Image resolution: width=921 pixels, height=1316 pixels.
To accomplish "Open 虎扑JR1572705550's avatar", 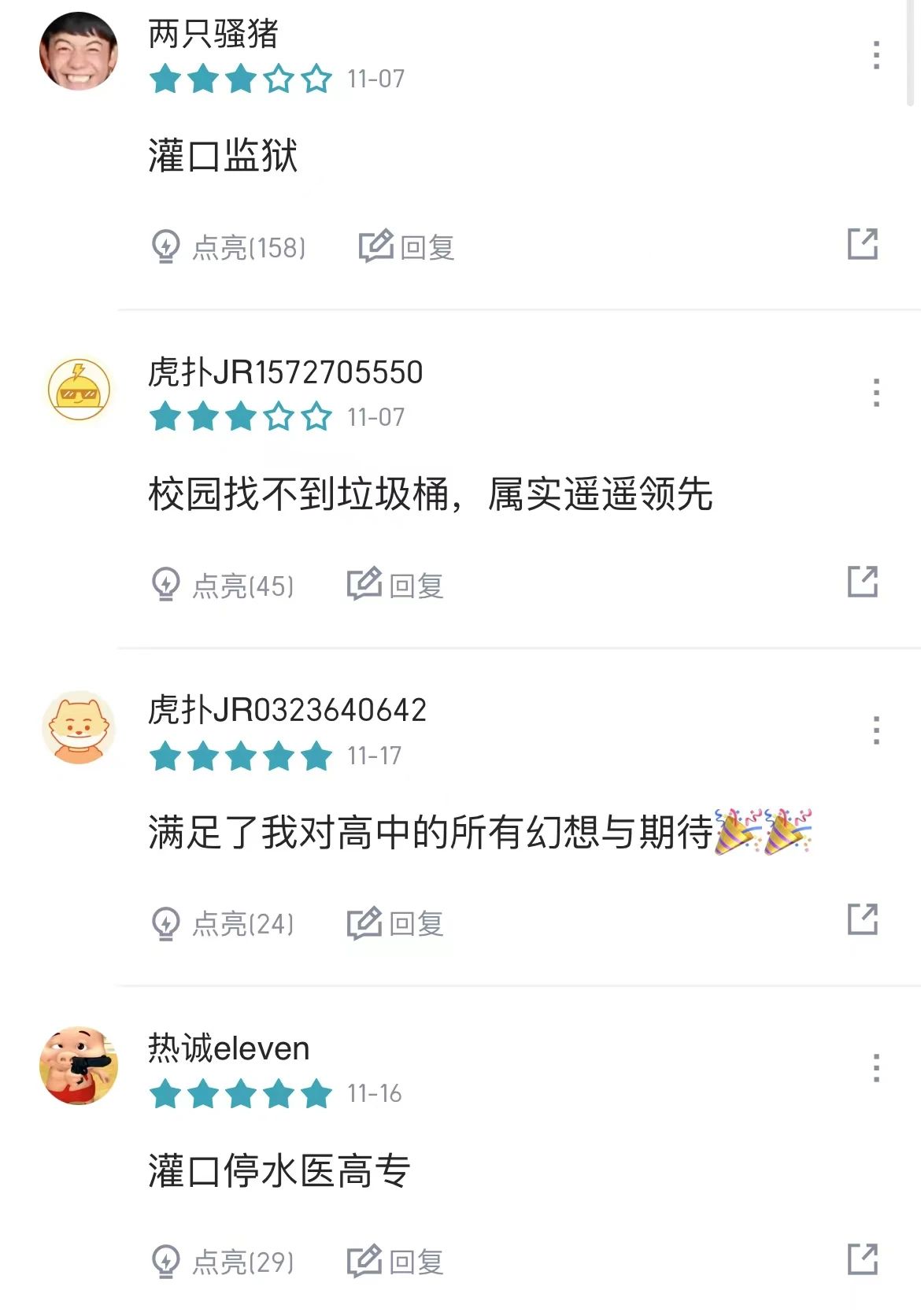I will tap(79, 390).
